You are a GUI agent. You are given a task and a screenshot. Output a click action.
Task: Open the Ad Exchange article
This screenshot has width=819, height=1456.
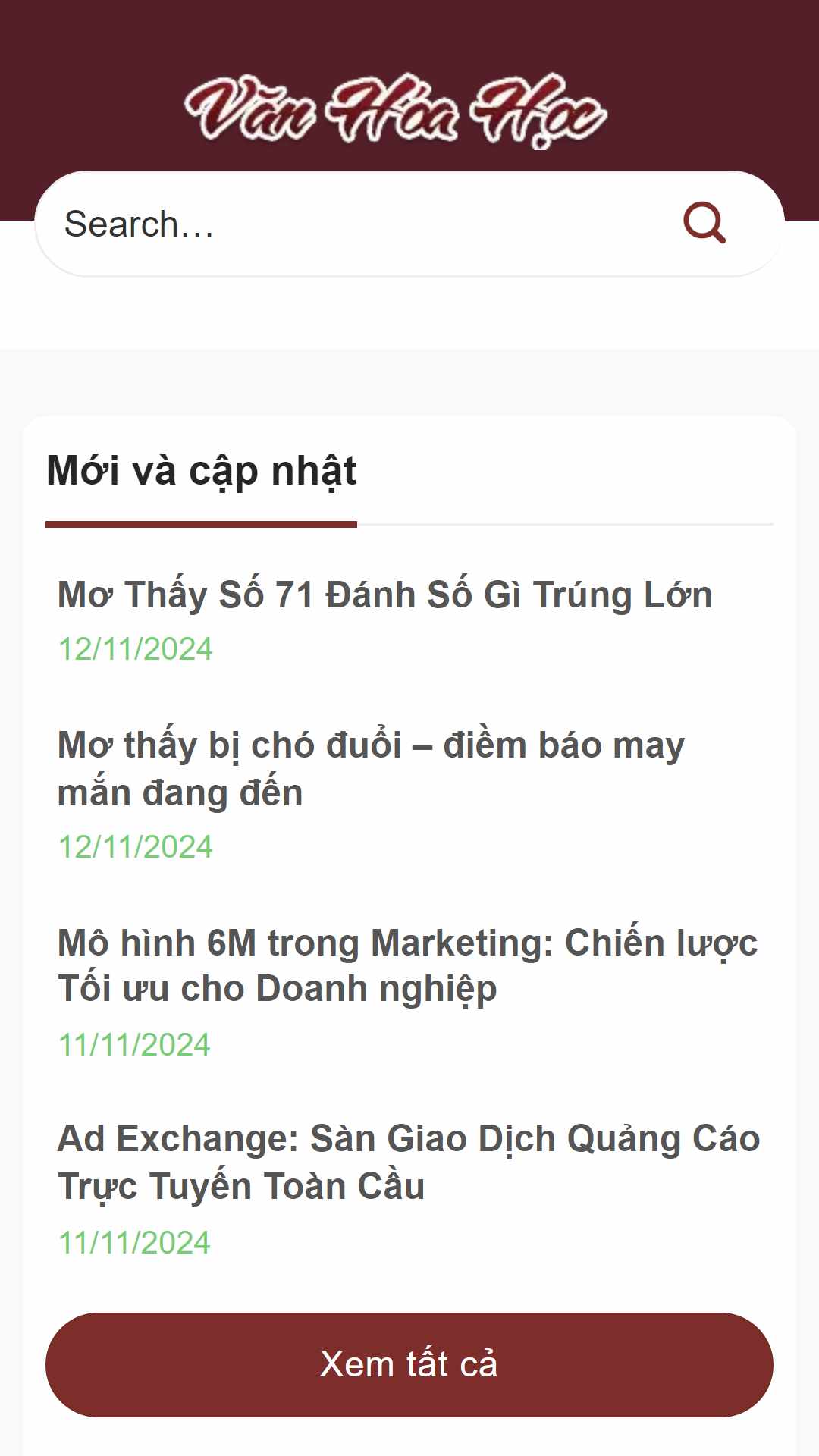pyautogui.click(x=409, y=1162)
